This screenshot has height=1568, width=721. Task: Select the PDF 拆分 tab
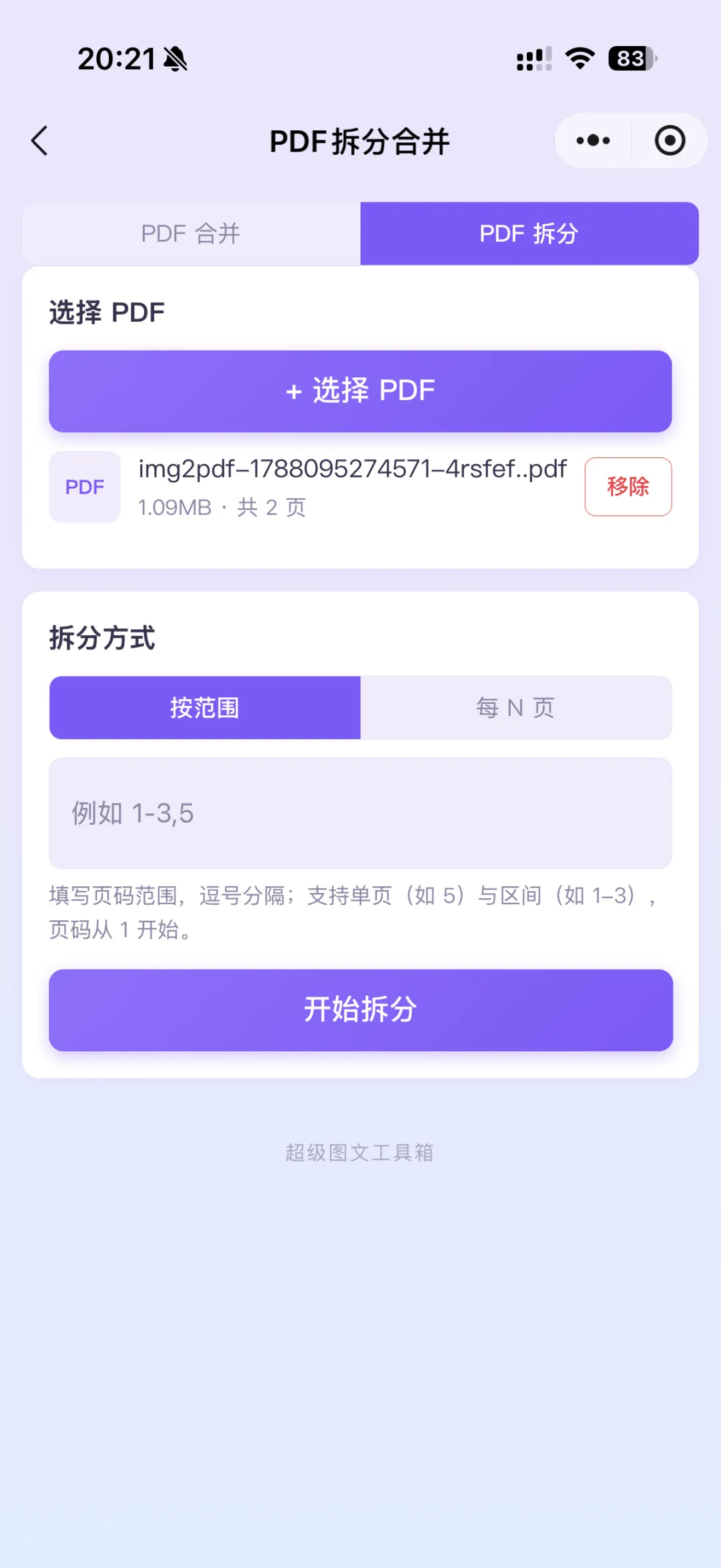tap(529, 234)
